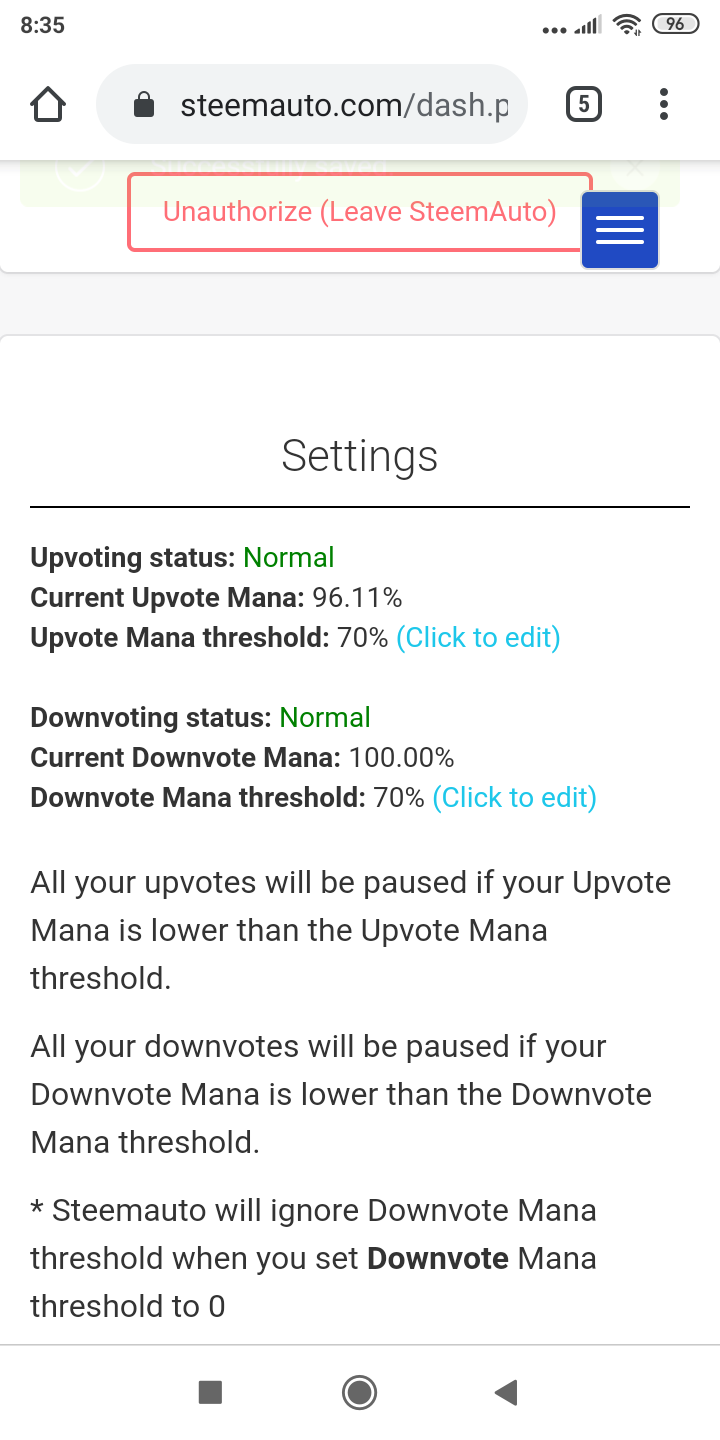Tap Unauthorize (Leave SteemAuto) button
Screen dimensions: 720x1440
359,212
